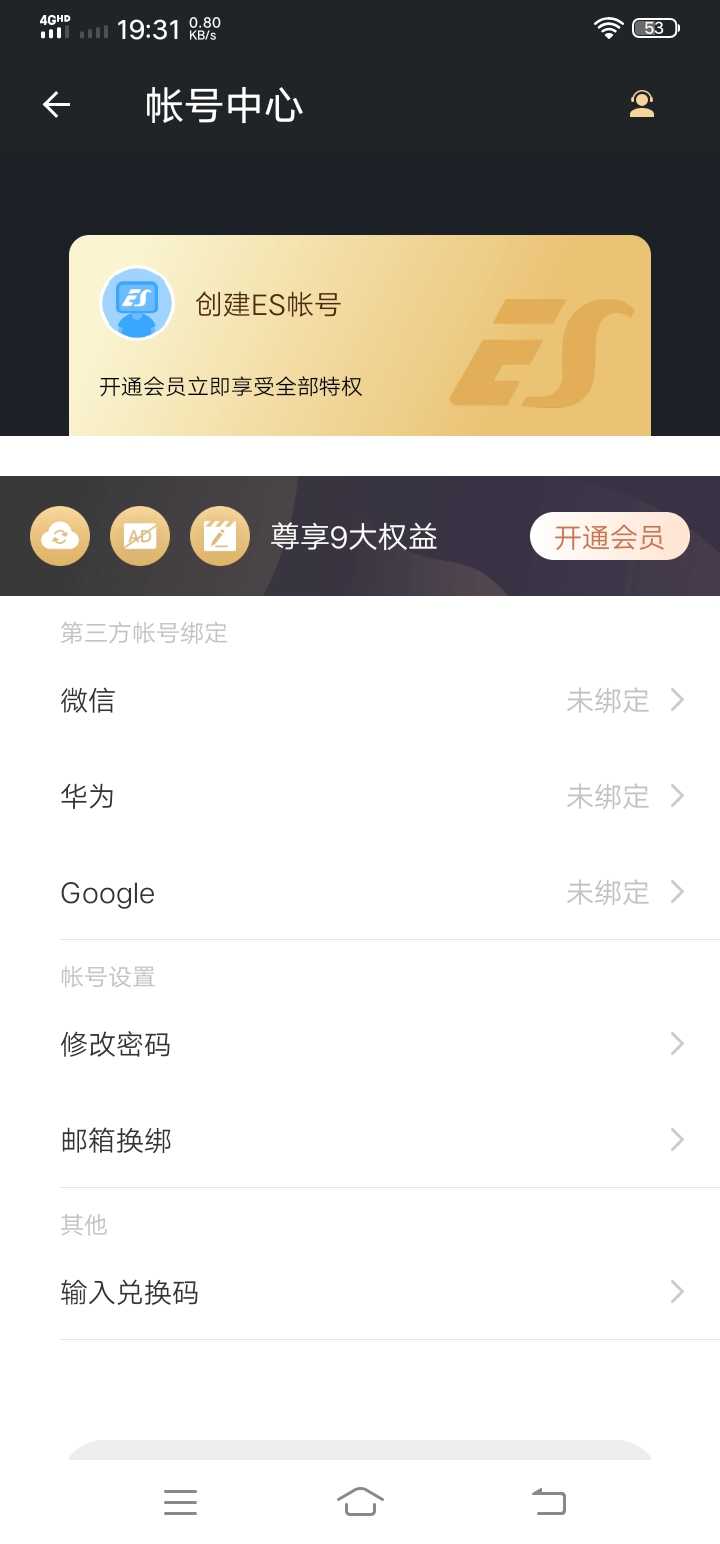
Task: Open Google account binding
Action: point(360,892)
